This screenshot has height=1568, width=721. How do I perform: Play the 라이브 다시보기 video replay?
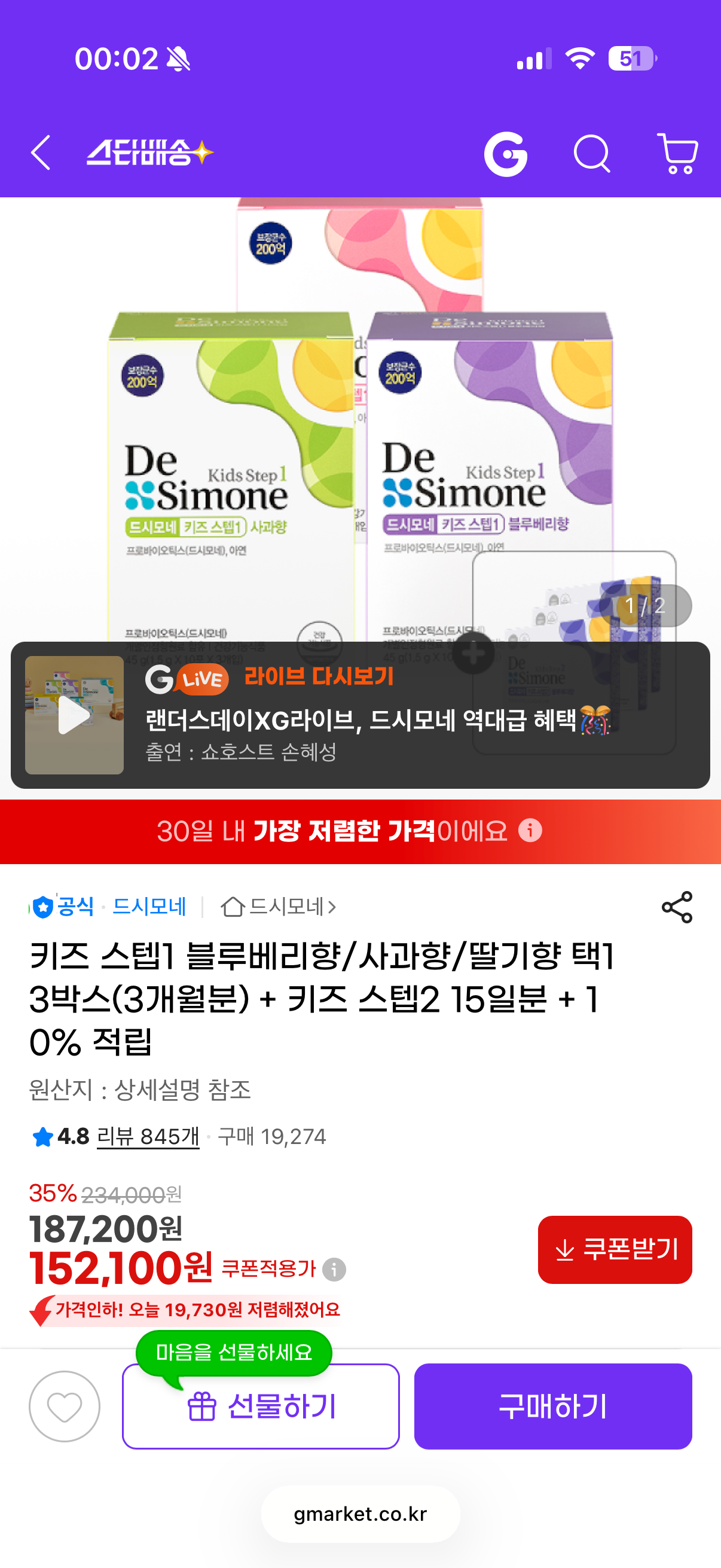[74, 715]
